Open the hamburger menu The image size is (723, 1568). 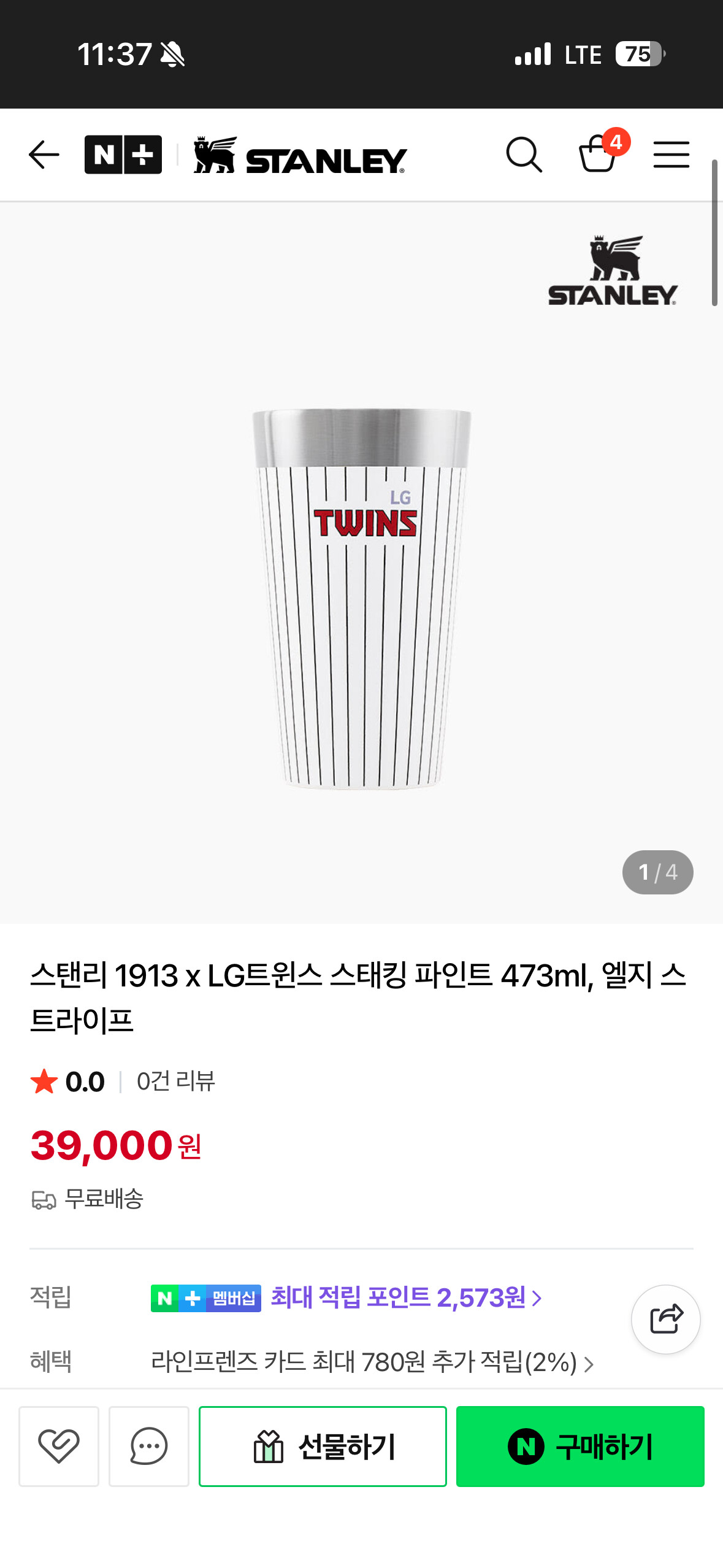point(671,154)
